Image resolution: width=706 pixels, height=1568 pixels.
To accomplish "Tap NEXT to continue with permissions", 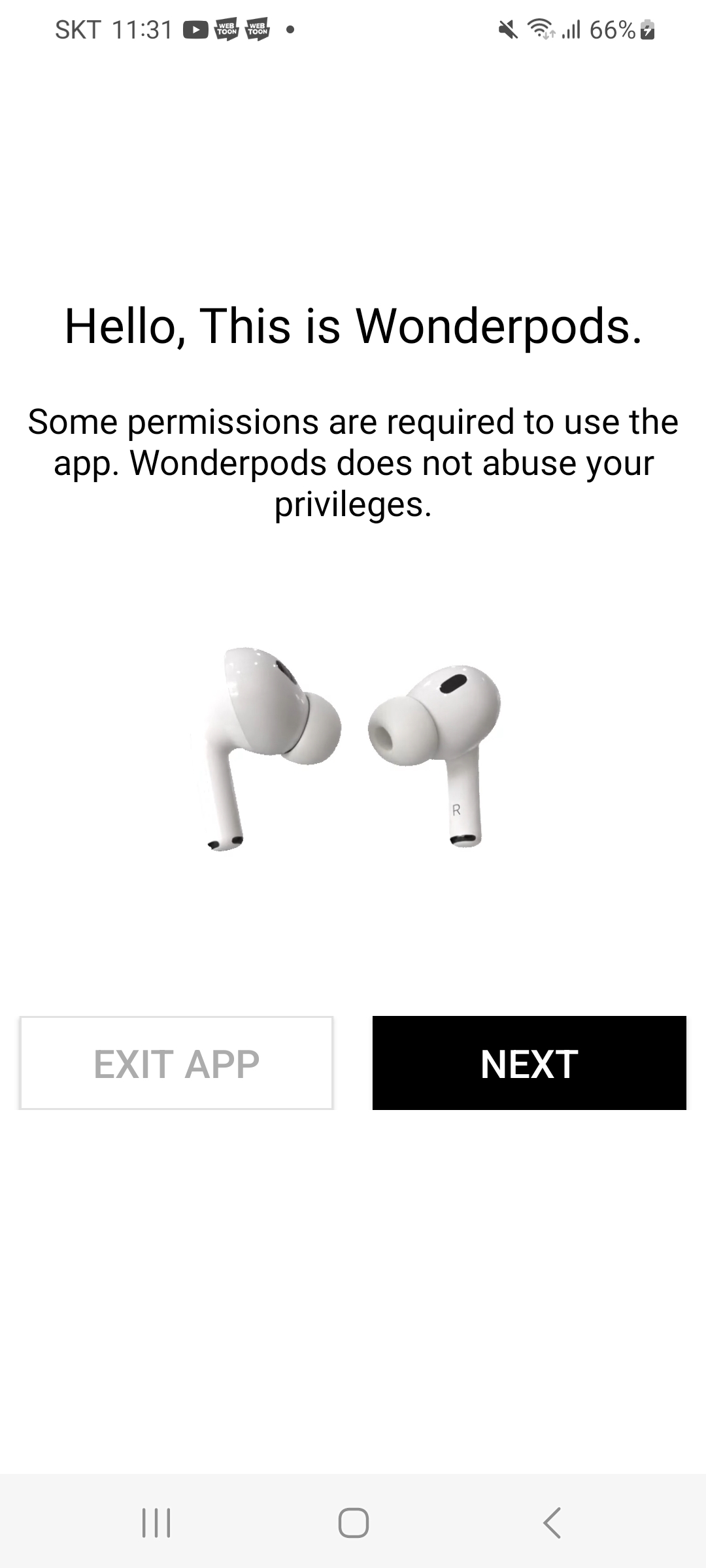I will (529, 1063).
